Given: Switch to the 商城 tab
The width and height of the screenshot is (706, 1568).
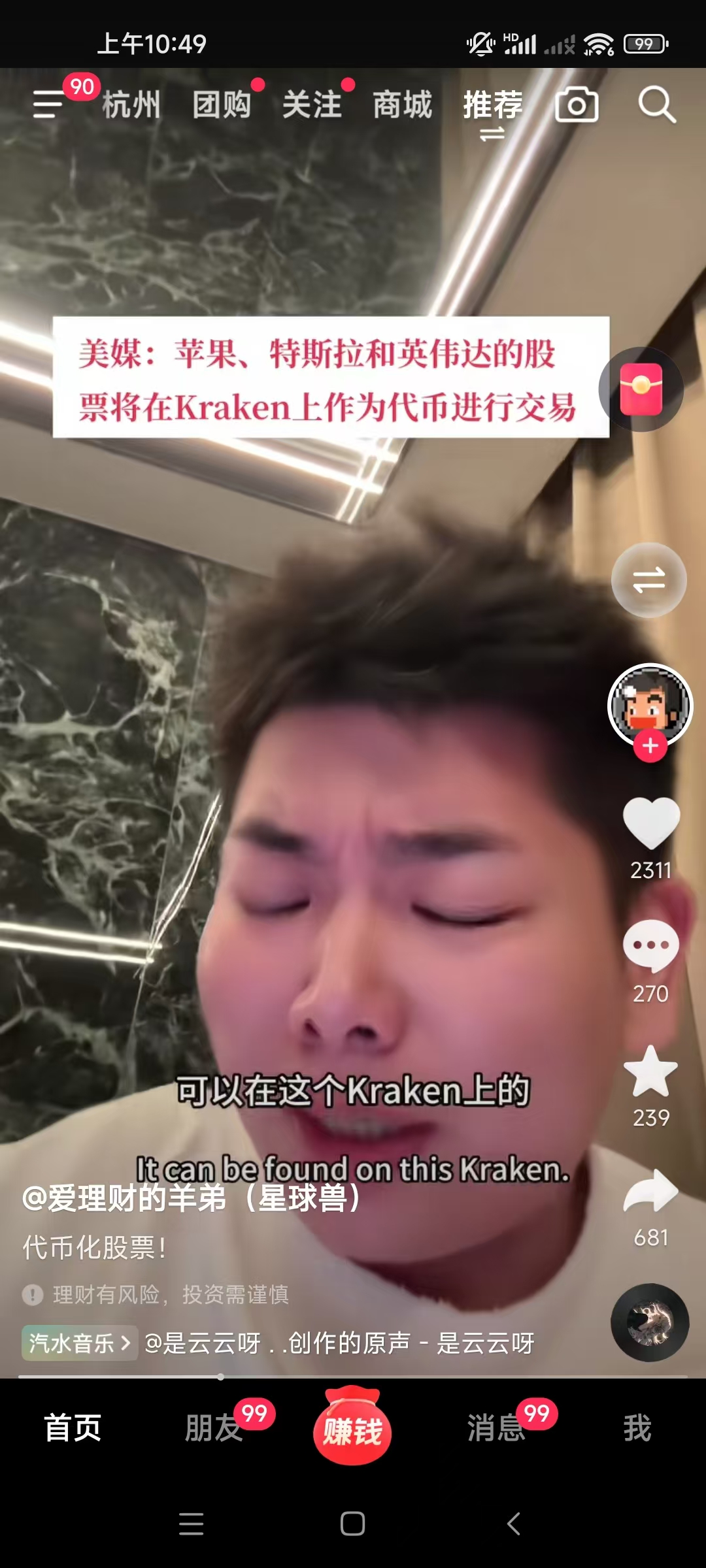Looking at the screenshot, I should click(x=402, y=105).
